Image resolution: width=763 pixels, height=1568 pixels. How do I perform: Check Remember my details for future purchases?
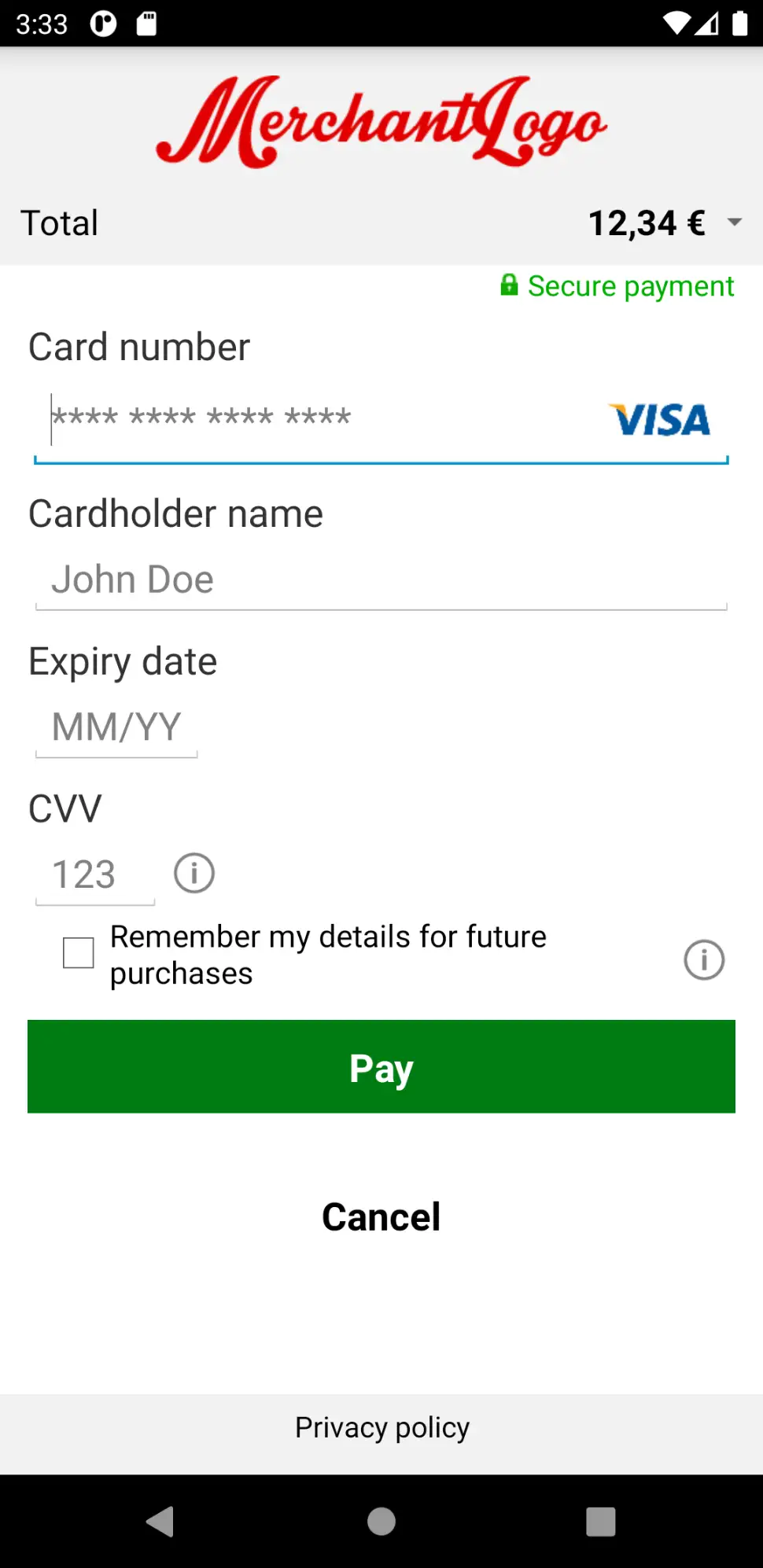pos(79,953)
